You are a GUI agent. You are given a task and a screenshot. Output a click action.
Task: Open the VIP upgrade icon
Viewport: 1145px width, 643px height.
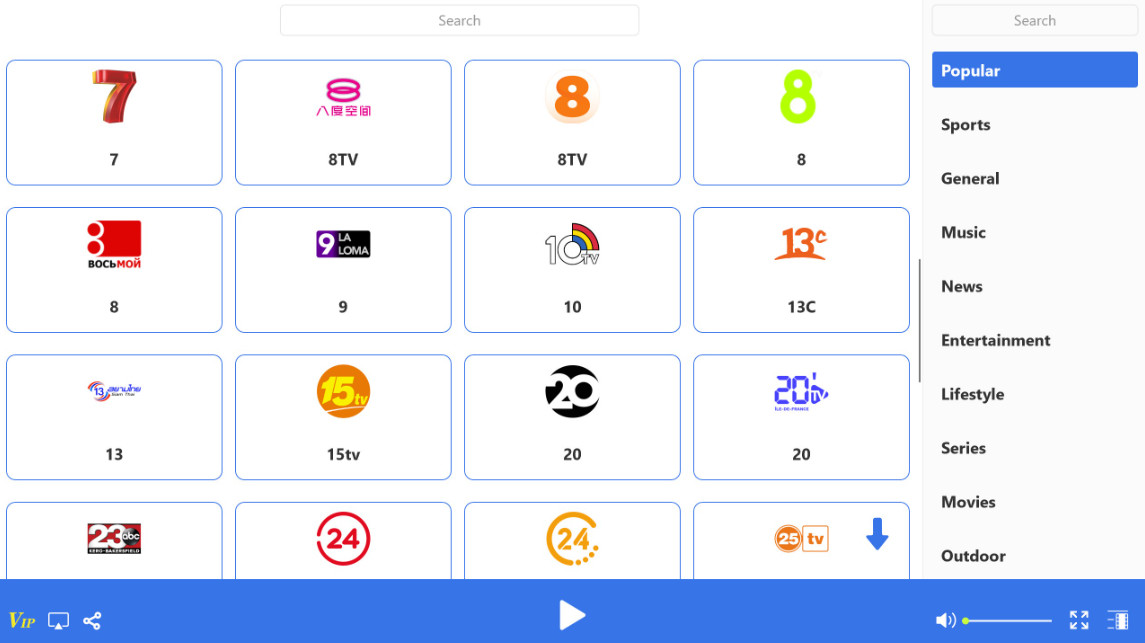(x=22, y=621)
